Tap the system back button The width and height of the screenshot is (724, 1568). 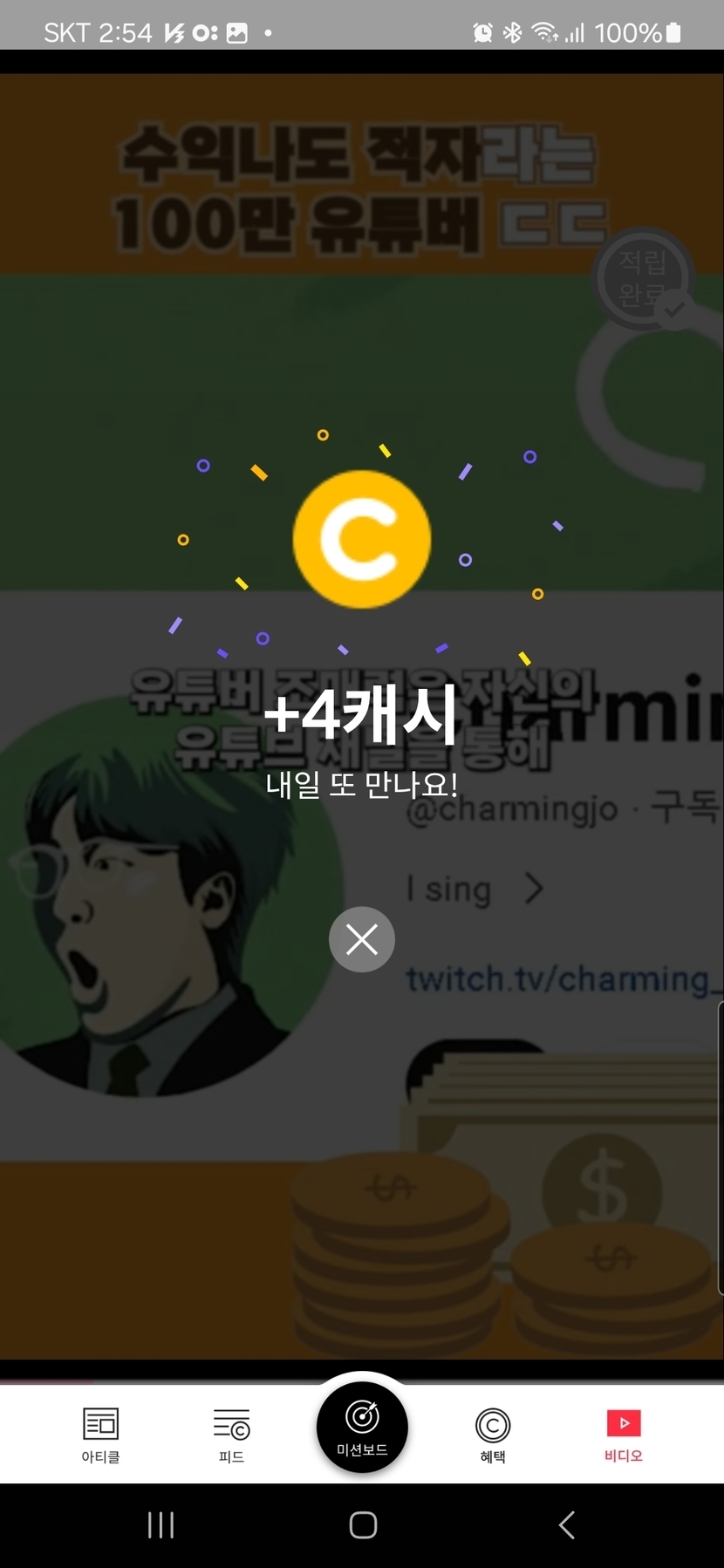point(566,1525)
